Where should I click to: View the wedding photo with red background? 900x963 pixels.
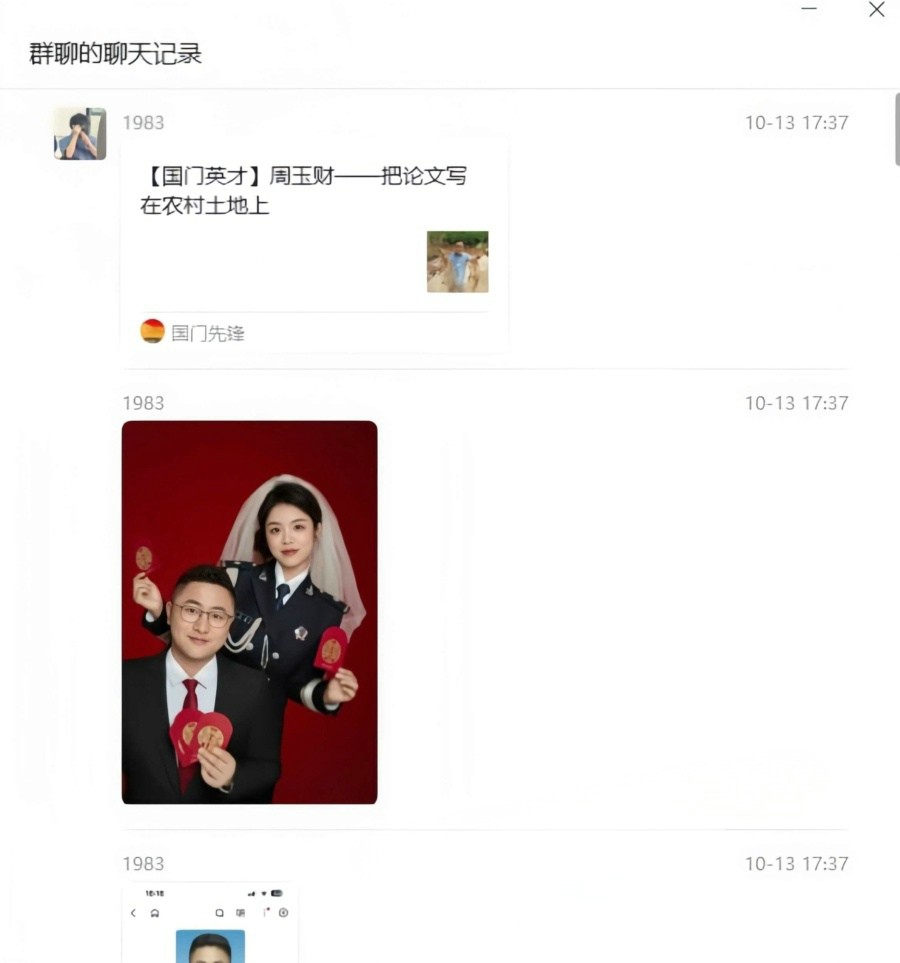point(250,612)
